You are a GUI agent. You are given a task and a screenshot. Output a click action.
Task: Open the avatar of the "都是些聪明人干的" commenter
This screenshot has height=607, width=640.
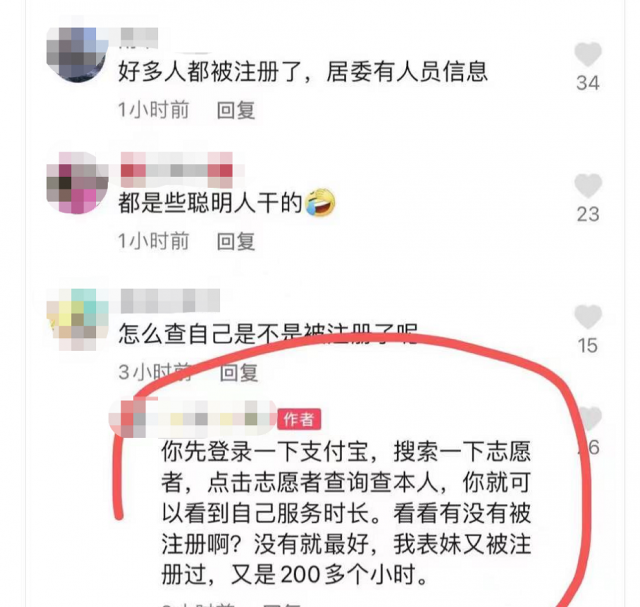click(x=77, y=183)
